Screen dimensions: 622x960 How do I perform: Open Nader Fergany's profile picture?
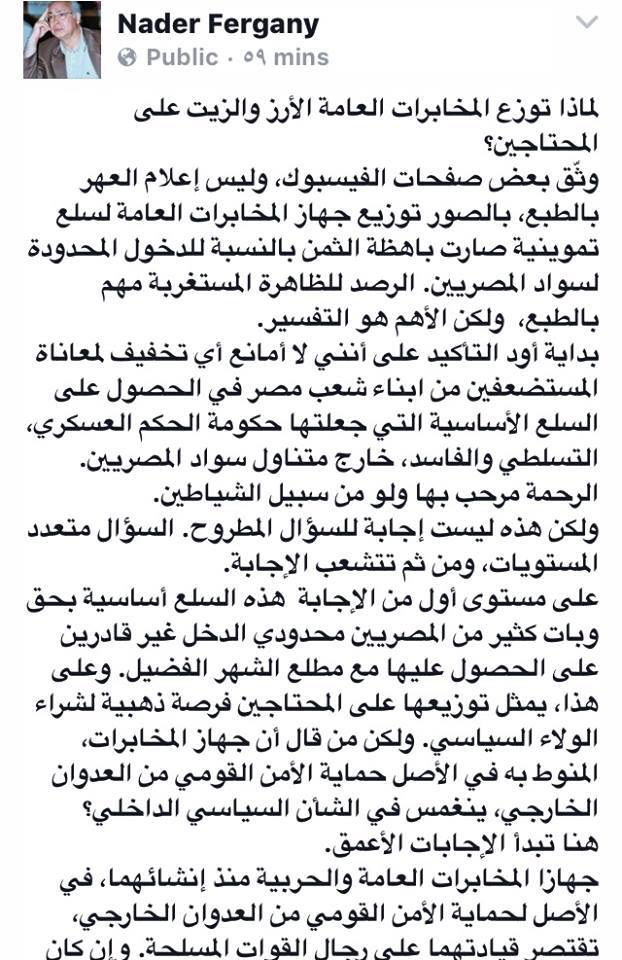(62, 41)
